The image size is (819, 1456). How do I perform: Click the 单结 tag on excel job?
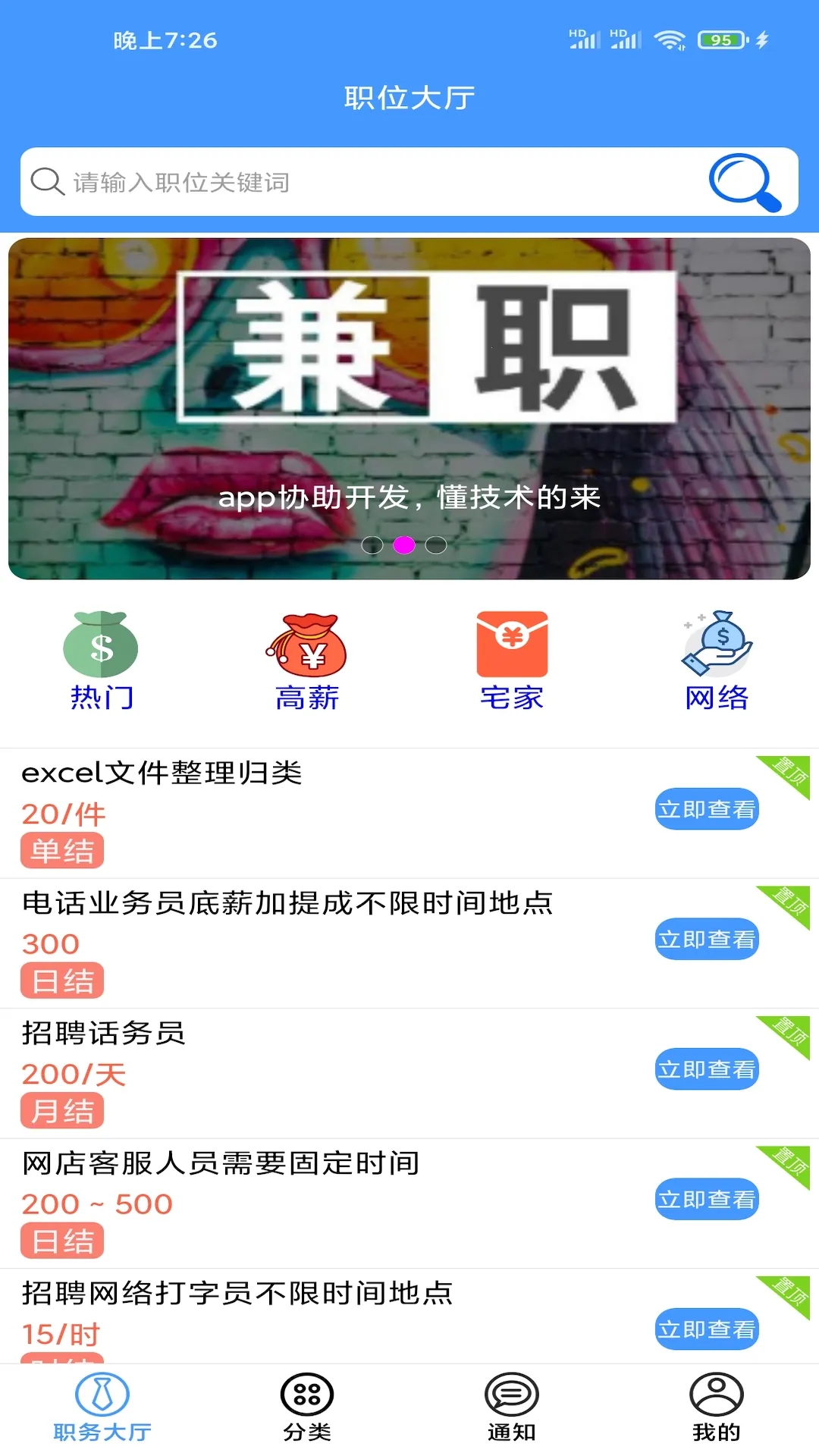click(x=61, y=851)
